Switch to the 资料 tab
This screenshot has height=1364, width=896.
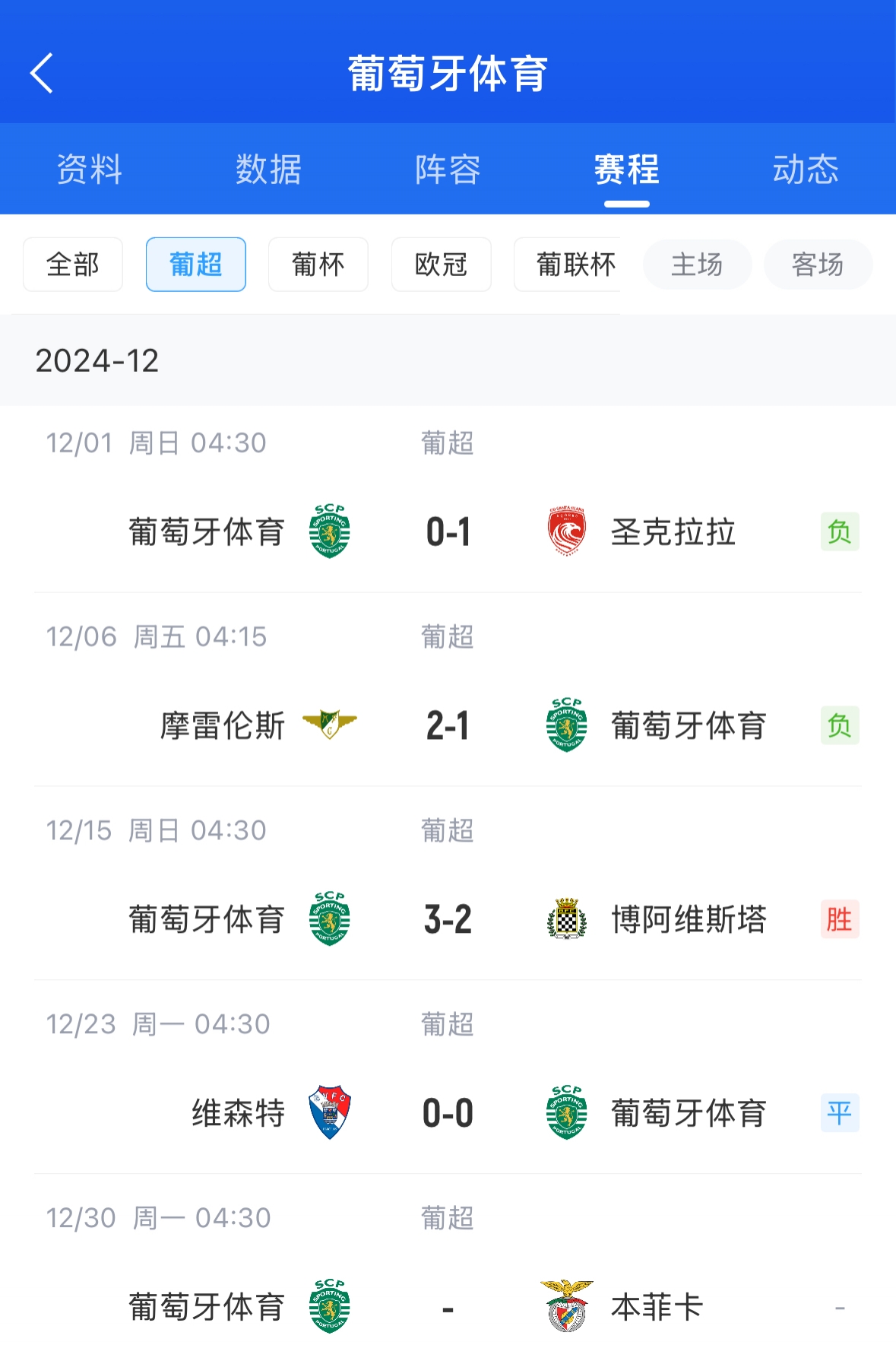tap(89, 170)
